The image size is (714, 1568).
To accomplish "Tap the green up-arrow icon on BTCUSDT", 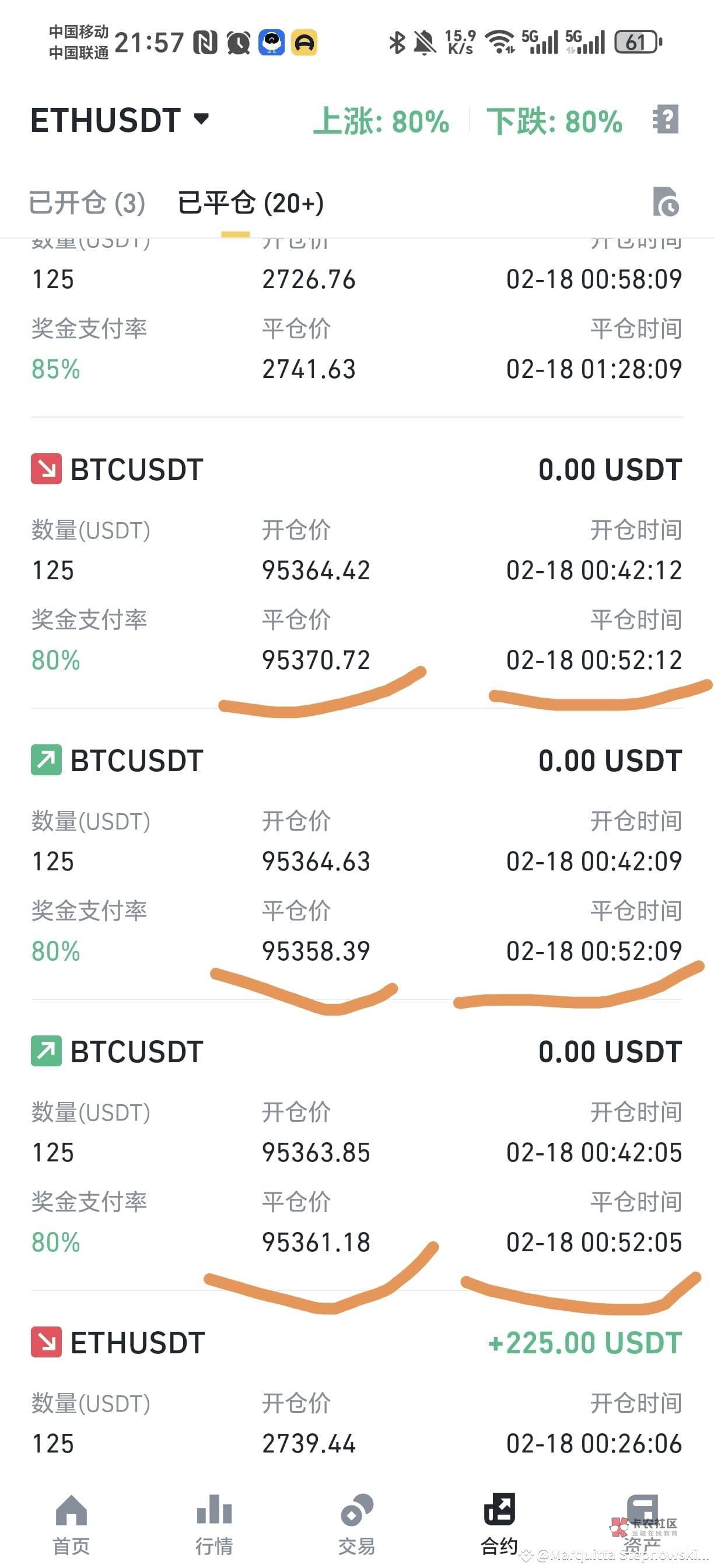I will coord(44,759).
